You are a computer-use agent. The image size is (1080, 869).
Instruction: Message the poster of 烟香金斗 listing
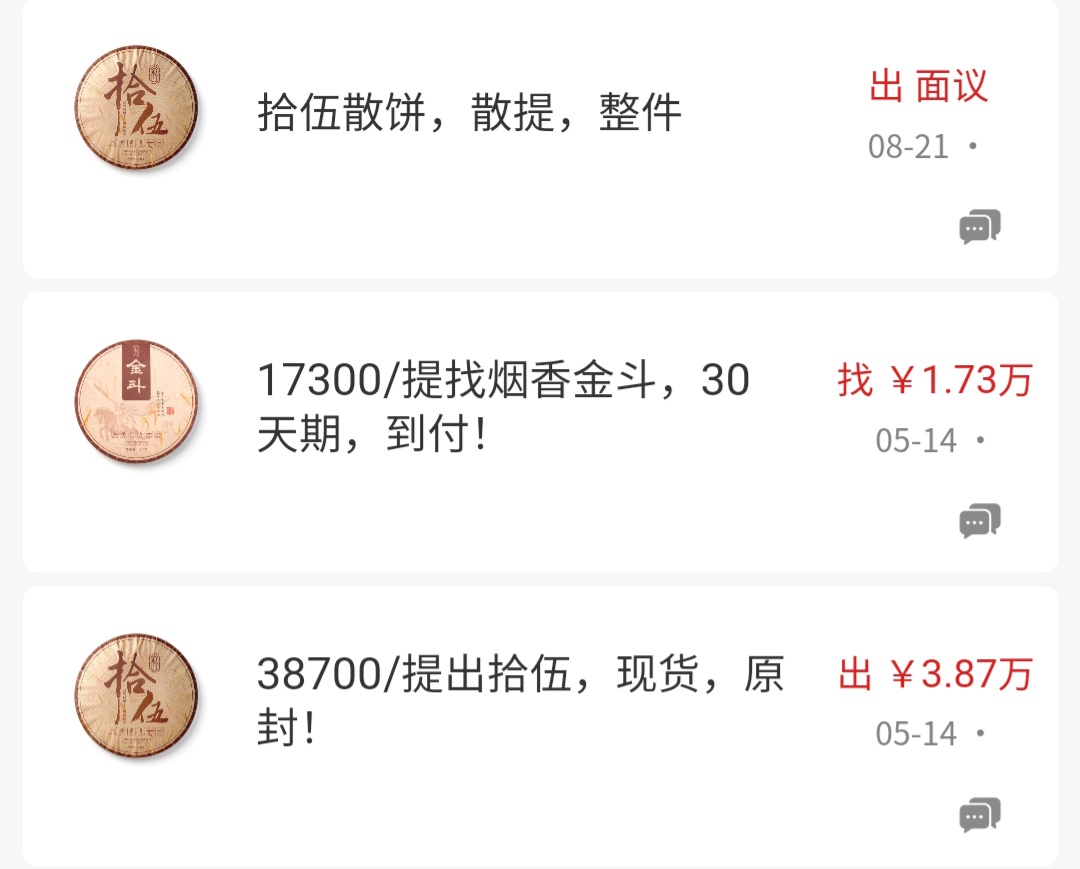pyautogui.click(x=980, y=521)
